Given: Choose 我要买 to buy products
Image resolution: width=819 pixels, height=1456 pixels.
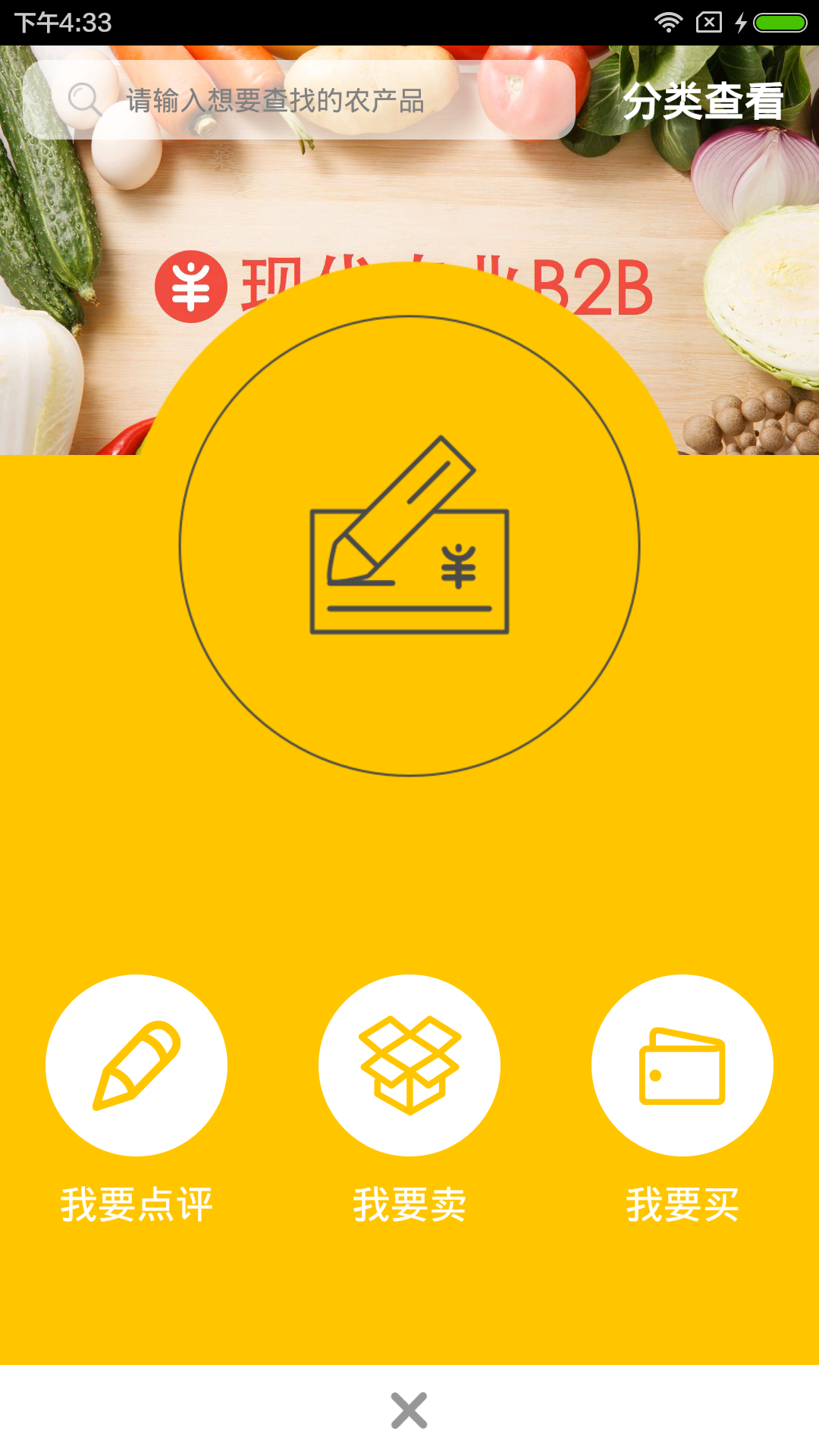Looking at the screenshot, I should pyautogui.click(x=682, y=1065).
